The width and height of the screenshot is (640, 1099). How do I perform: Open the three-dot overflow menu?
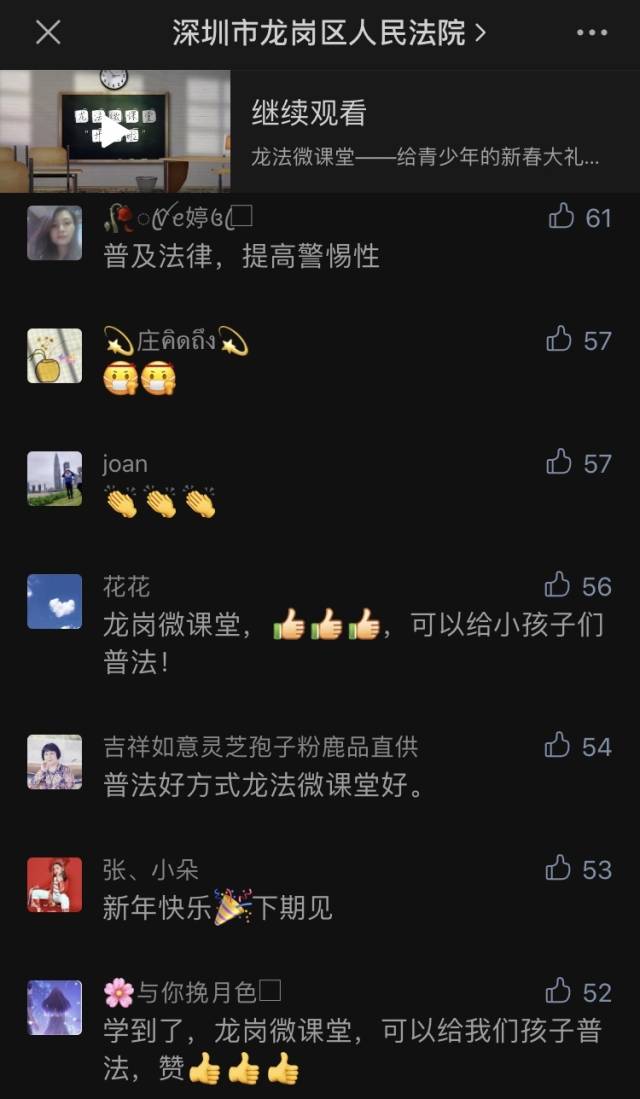point(592,33)
